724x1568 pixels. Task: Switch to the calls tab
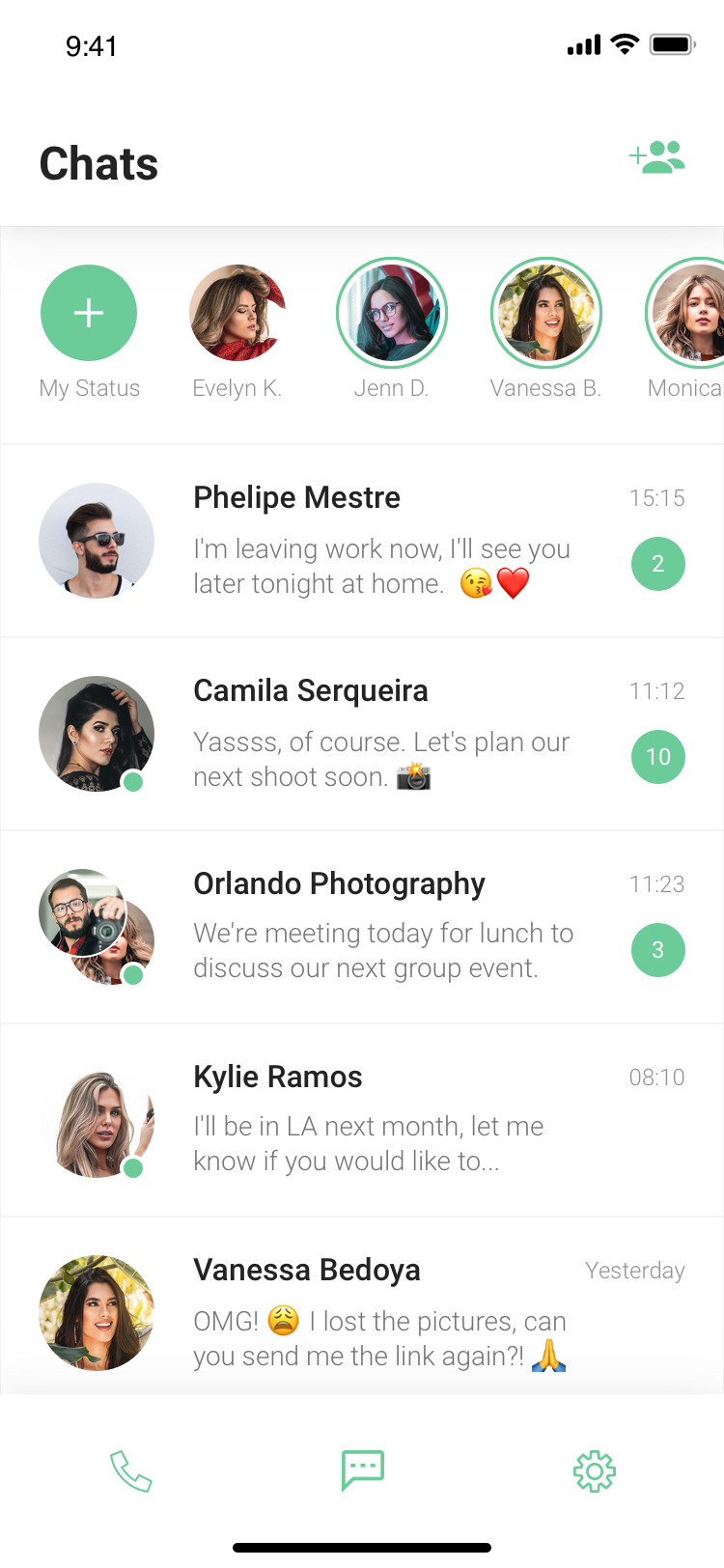[131, 1471]
